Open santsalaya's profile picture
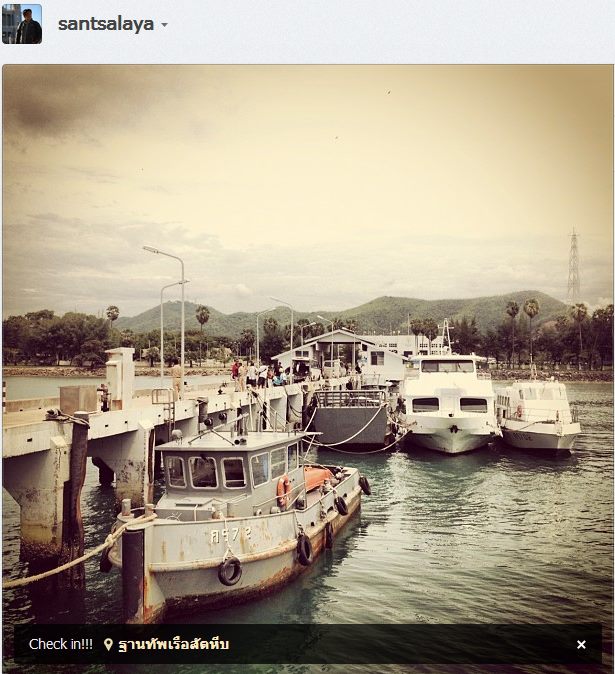 (x=22, y=24)
